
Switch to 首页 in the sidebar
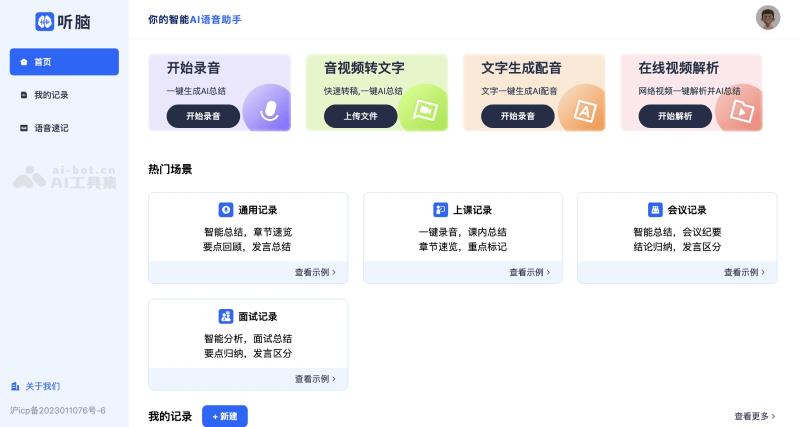point(64,62)
